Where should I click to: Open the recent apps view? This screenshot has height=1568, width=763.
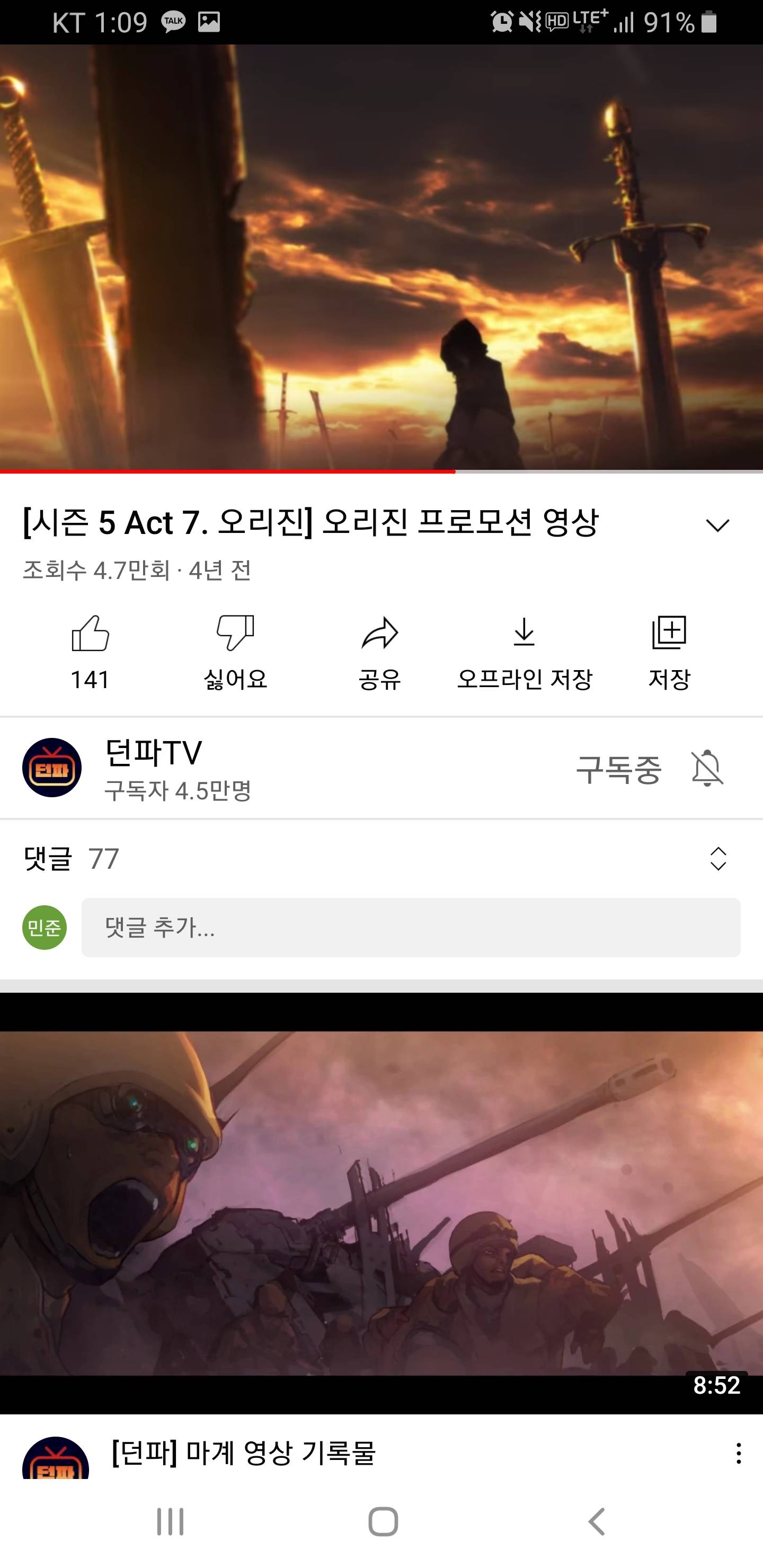[170, 1521]
